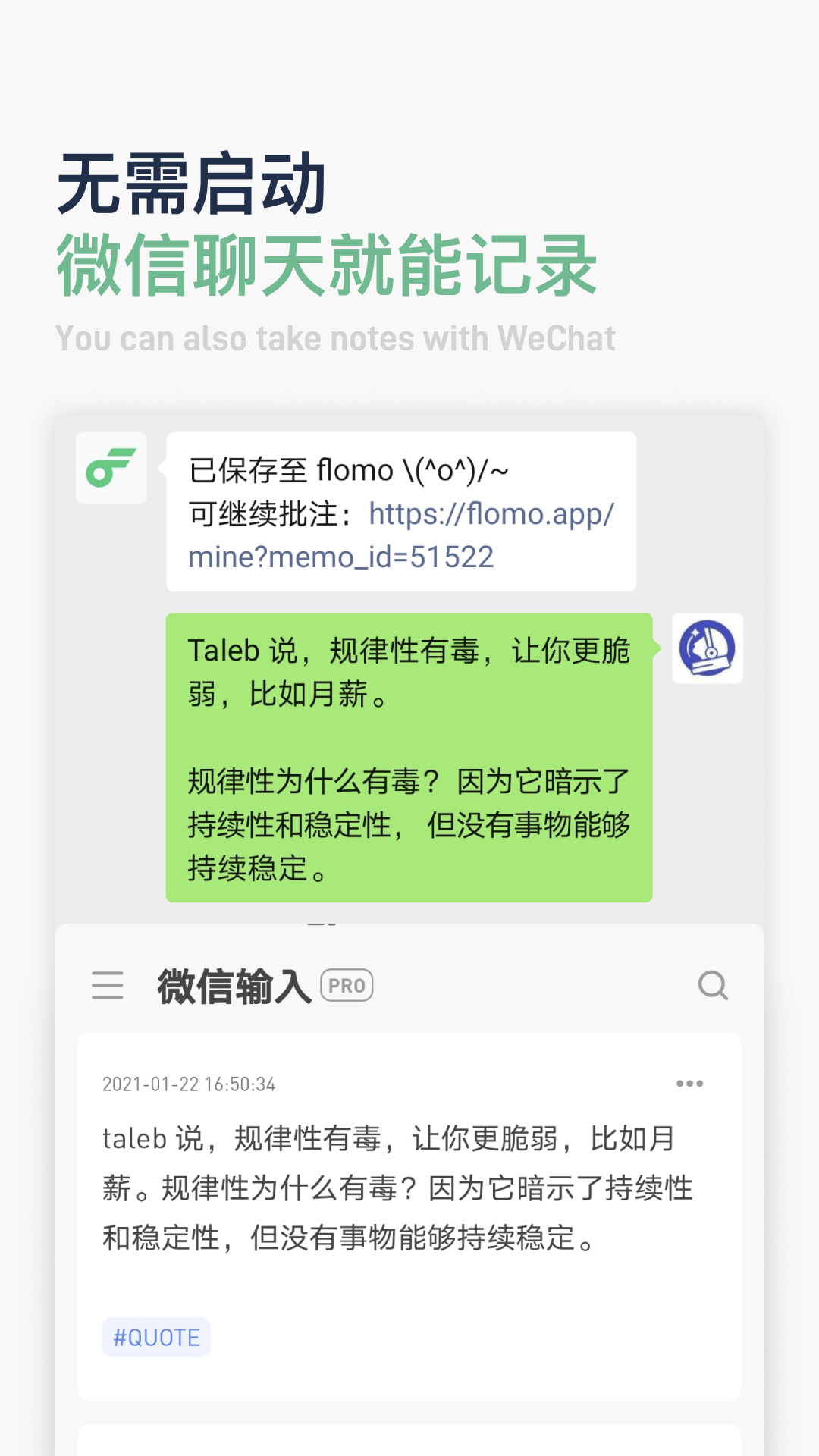This screenshot has width=819, height=1456.
Task: Open the sidebar with the hamburger menu icon
Action: click(107, 985)
